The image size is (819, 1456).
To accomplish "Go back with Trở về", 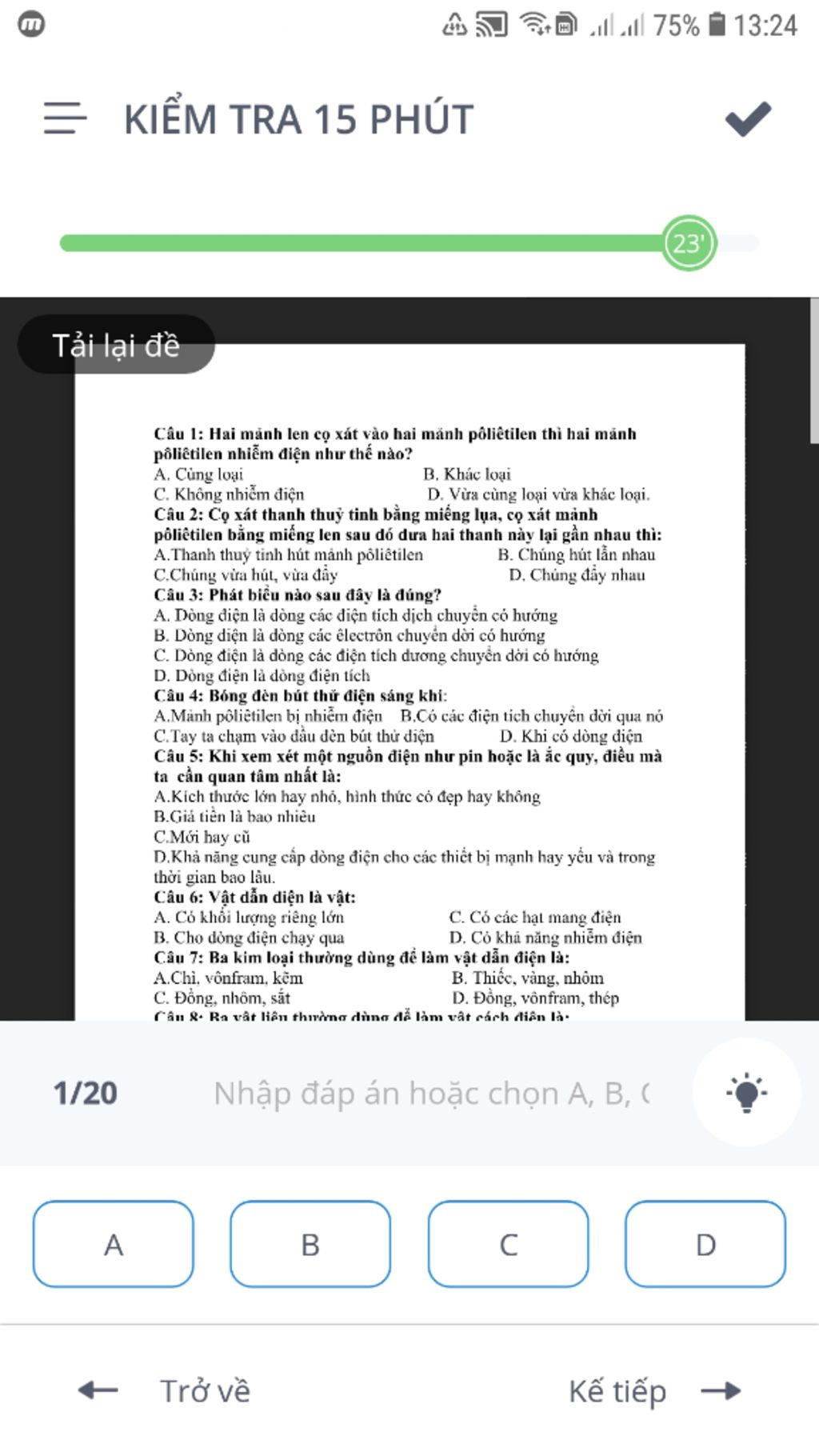I will click(x=165, y=1391).
